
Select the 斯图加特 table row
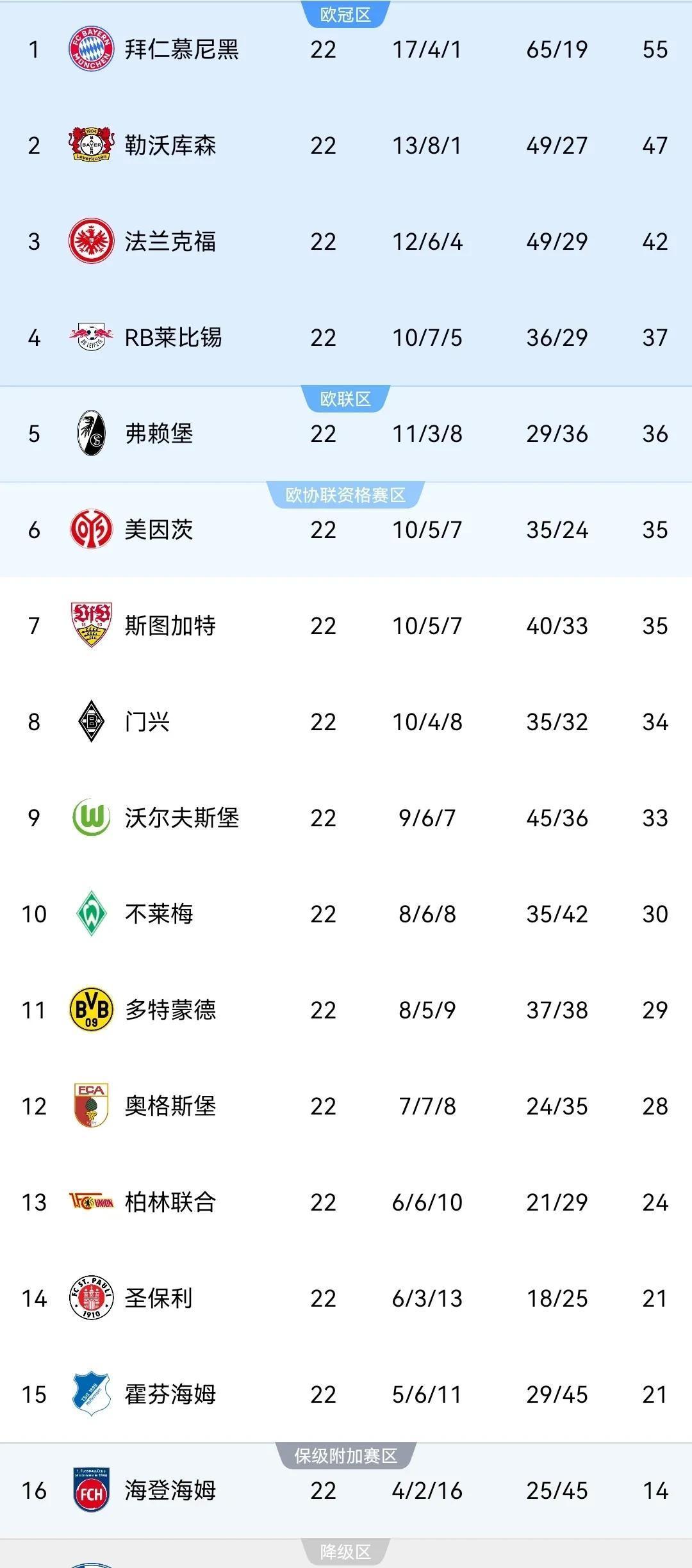(x=346, y=626)
